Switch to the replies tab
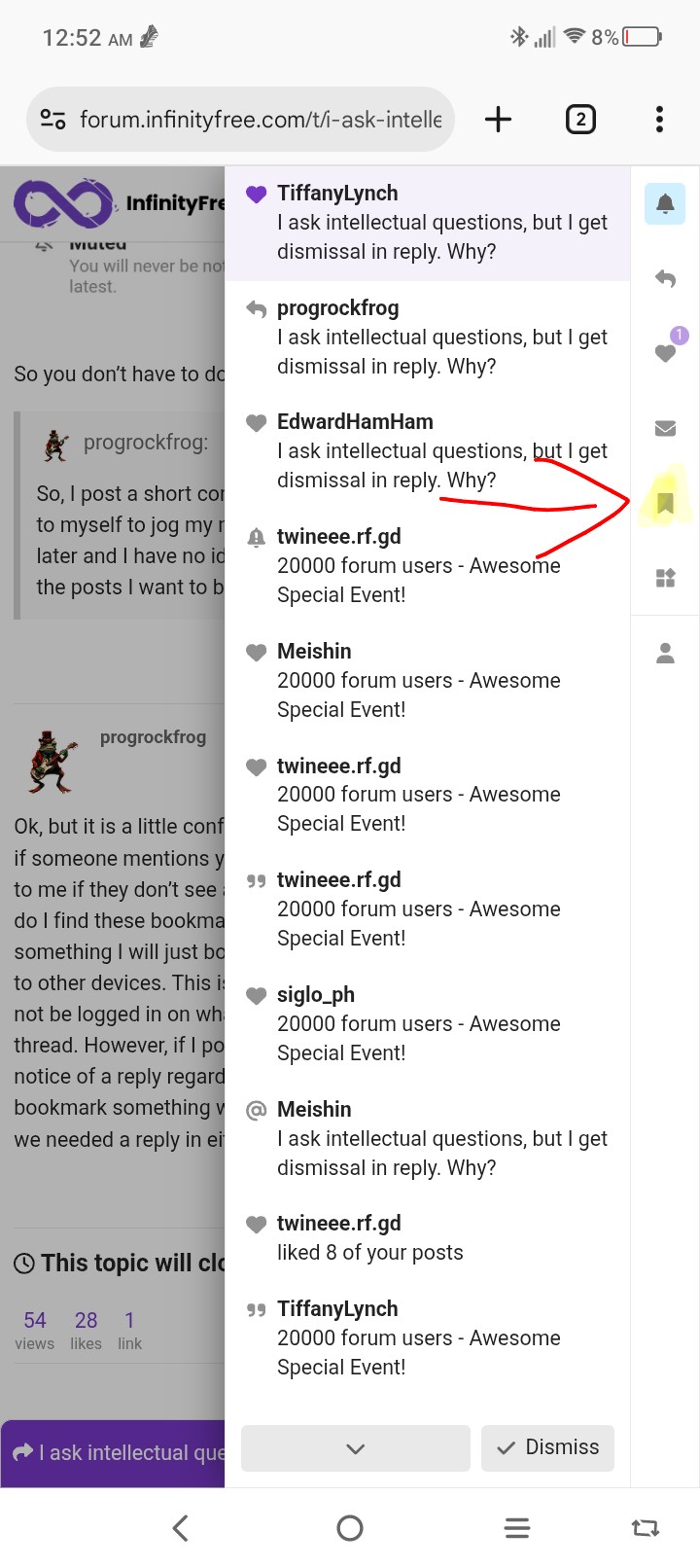Viewport: 700px width, 1568px height. pyautogui.click(x=665, y=279)
